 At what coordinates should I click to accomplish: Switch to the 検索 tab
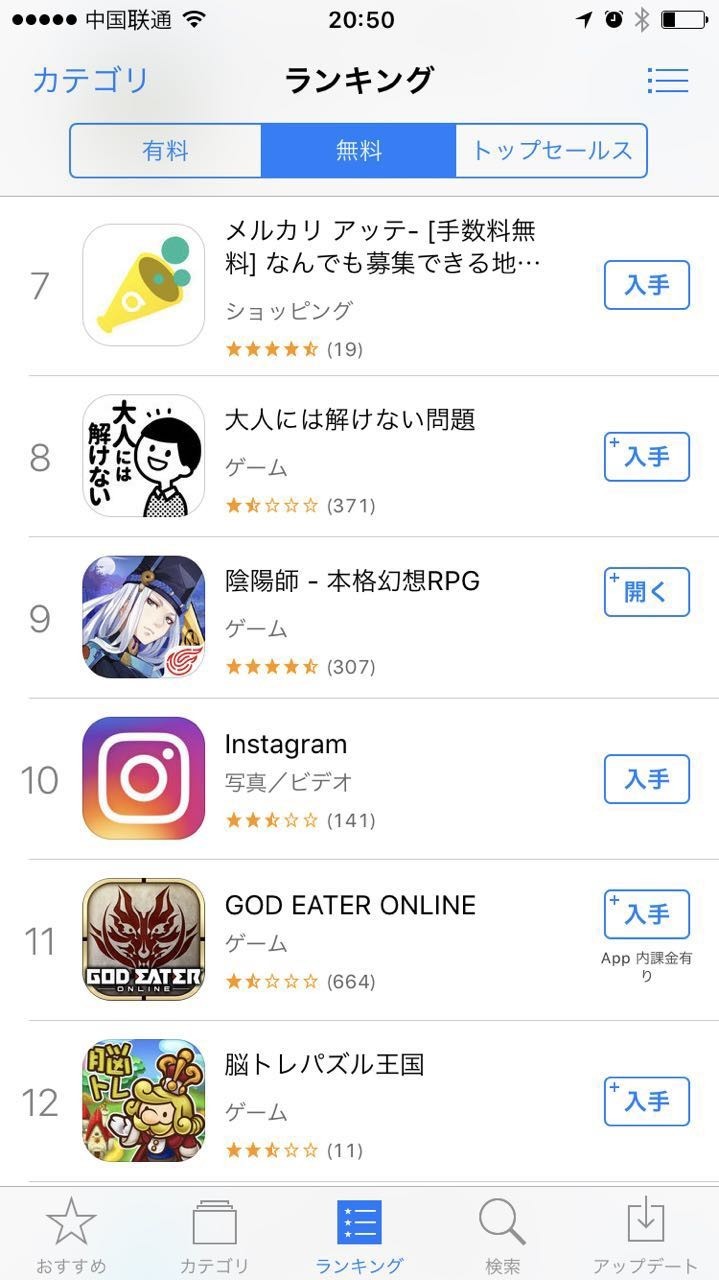tap(502, 1235)
